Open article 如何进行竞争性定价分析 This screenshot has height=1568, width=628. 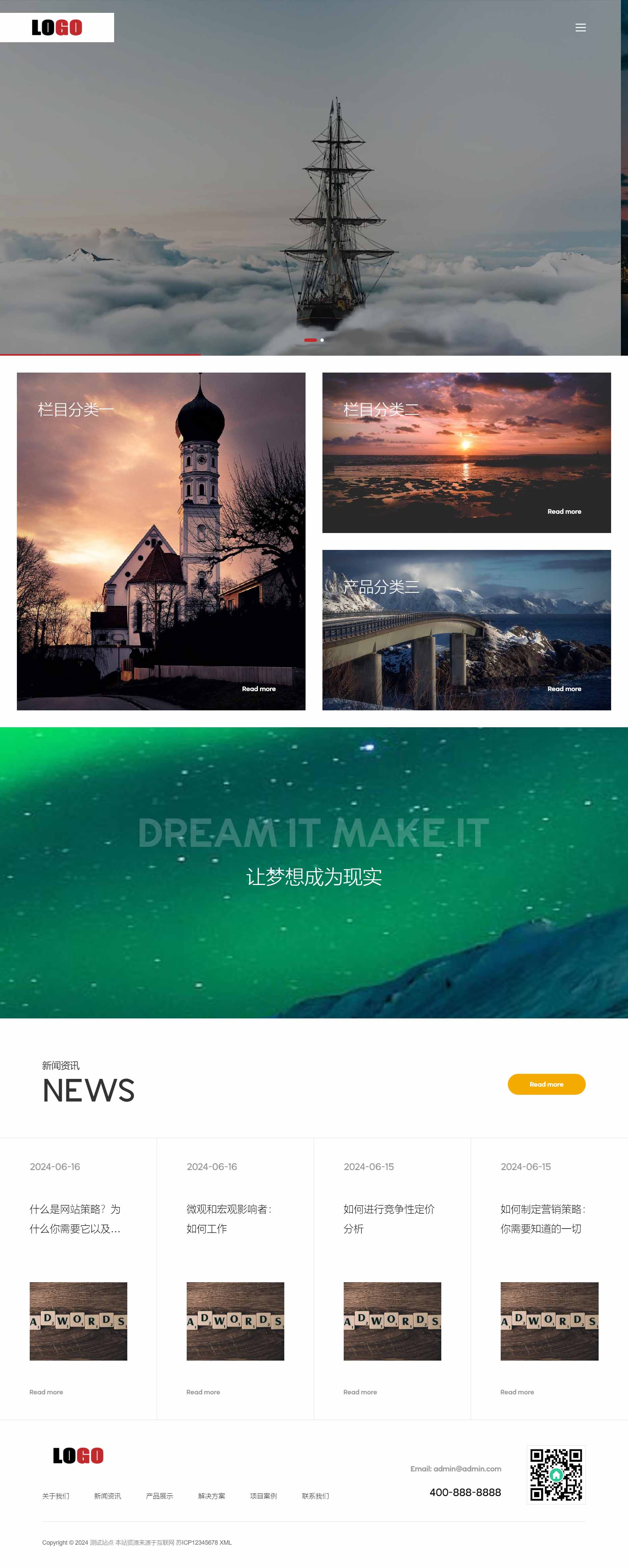click(x=389, y=1219)
